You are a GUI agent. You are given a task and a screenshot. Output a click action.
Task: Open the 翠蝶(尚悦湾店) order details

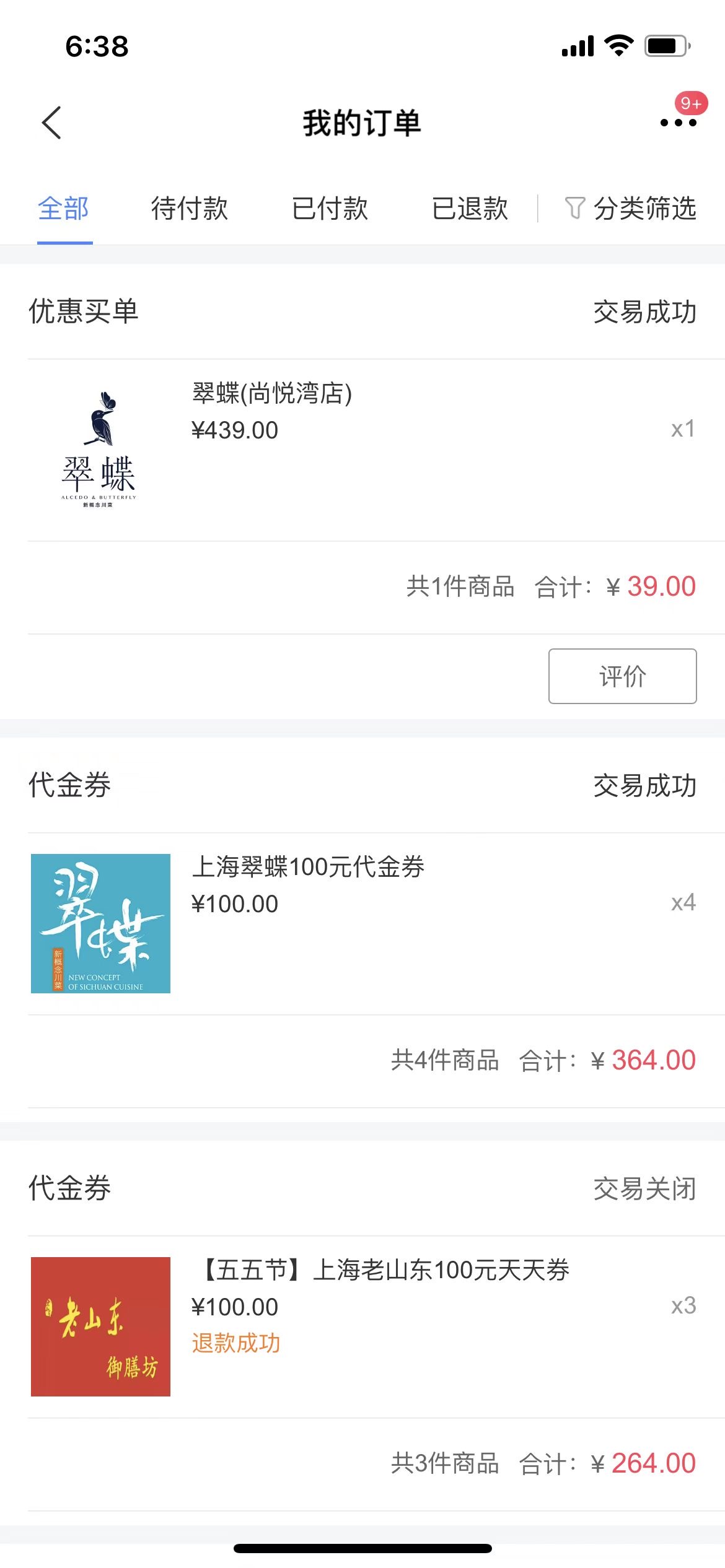pyautogui.click(x=362, y=450)
